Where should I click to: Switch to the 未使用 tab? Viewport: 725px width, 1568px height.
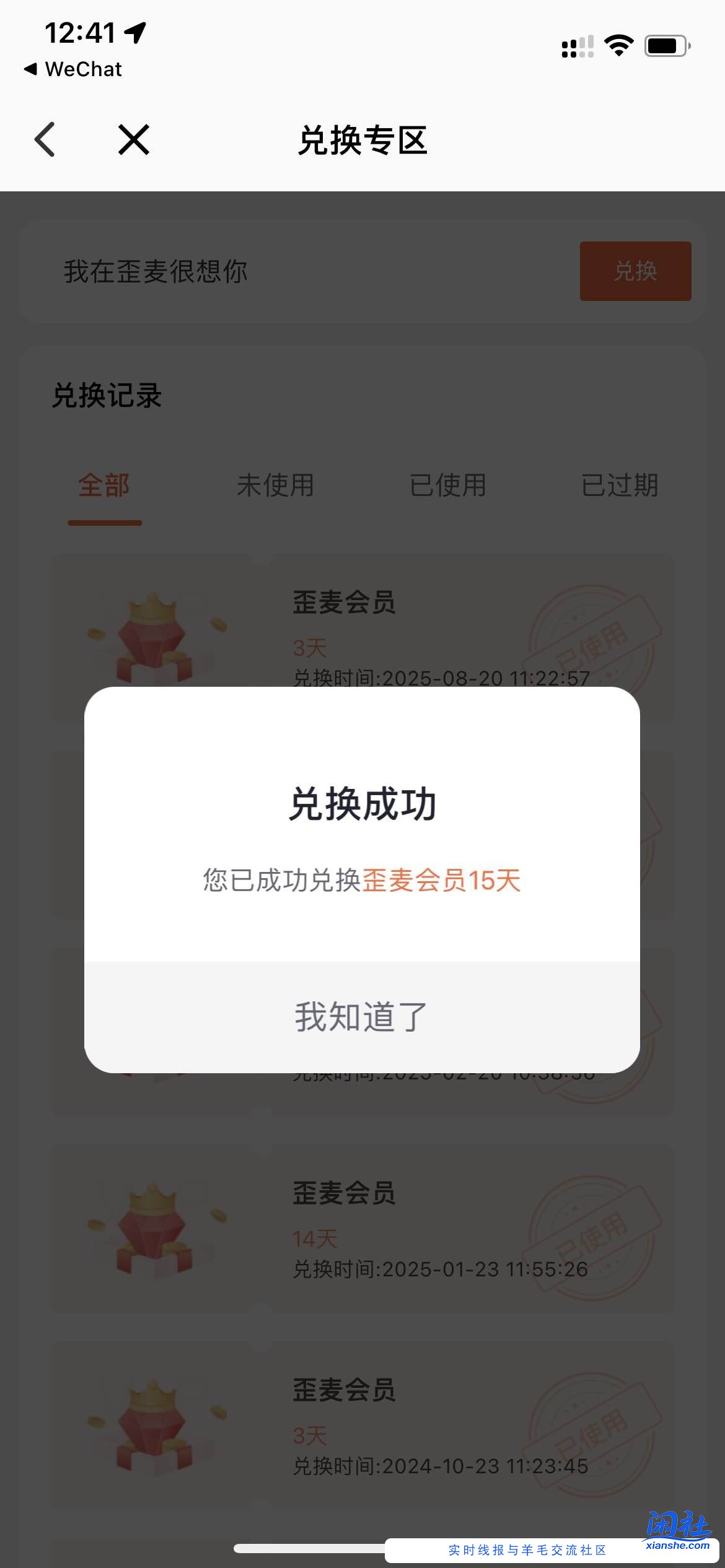(x=276, y=486)
